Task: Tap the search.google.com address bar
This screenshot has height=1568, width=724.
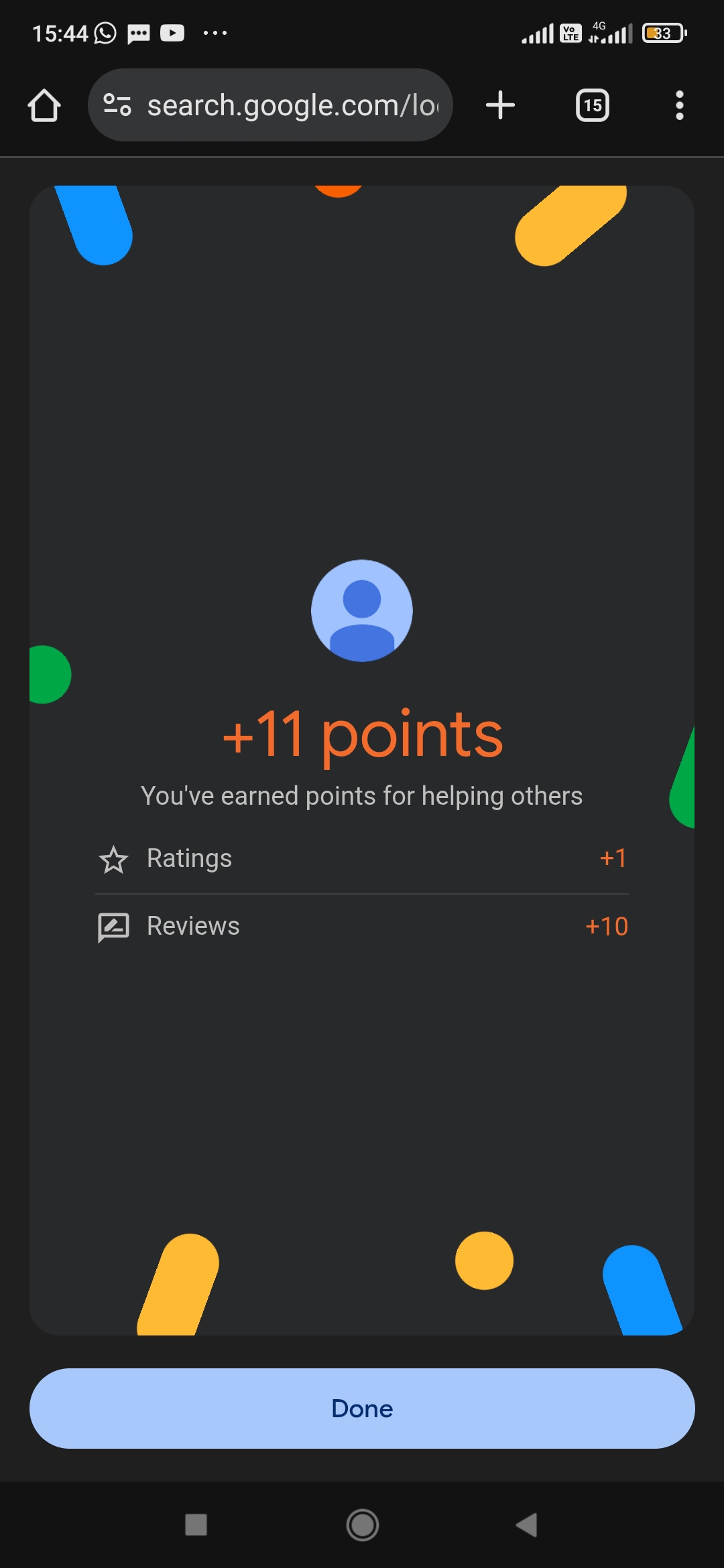Action: [292, 105]
